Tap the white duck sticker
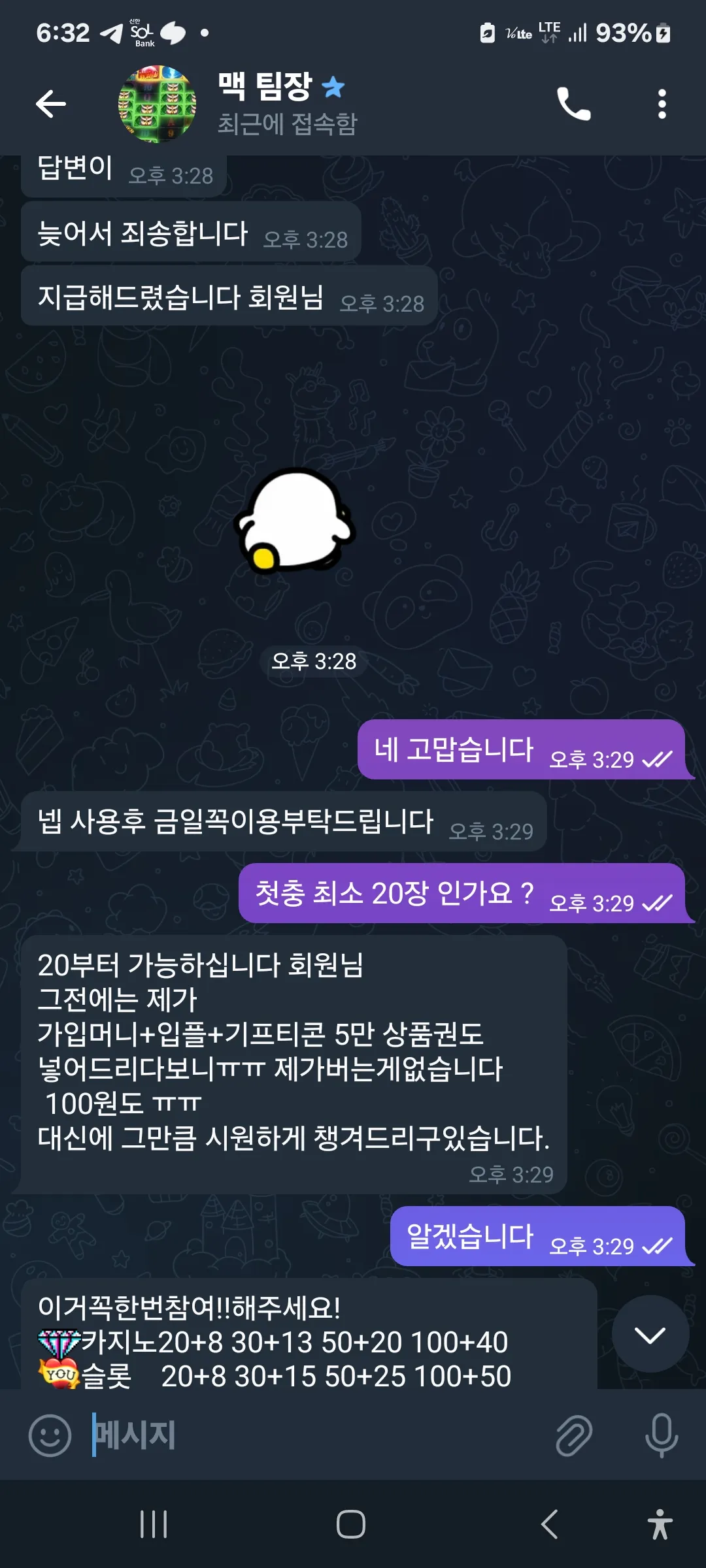706x1568 pixels. coord(295,521)
